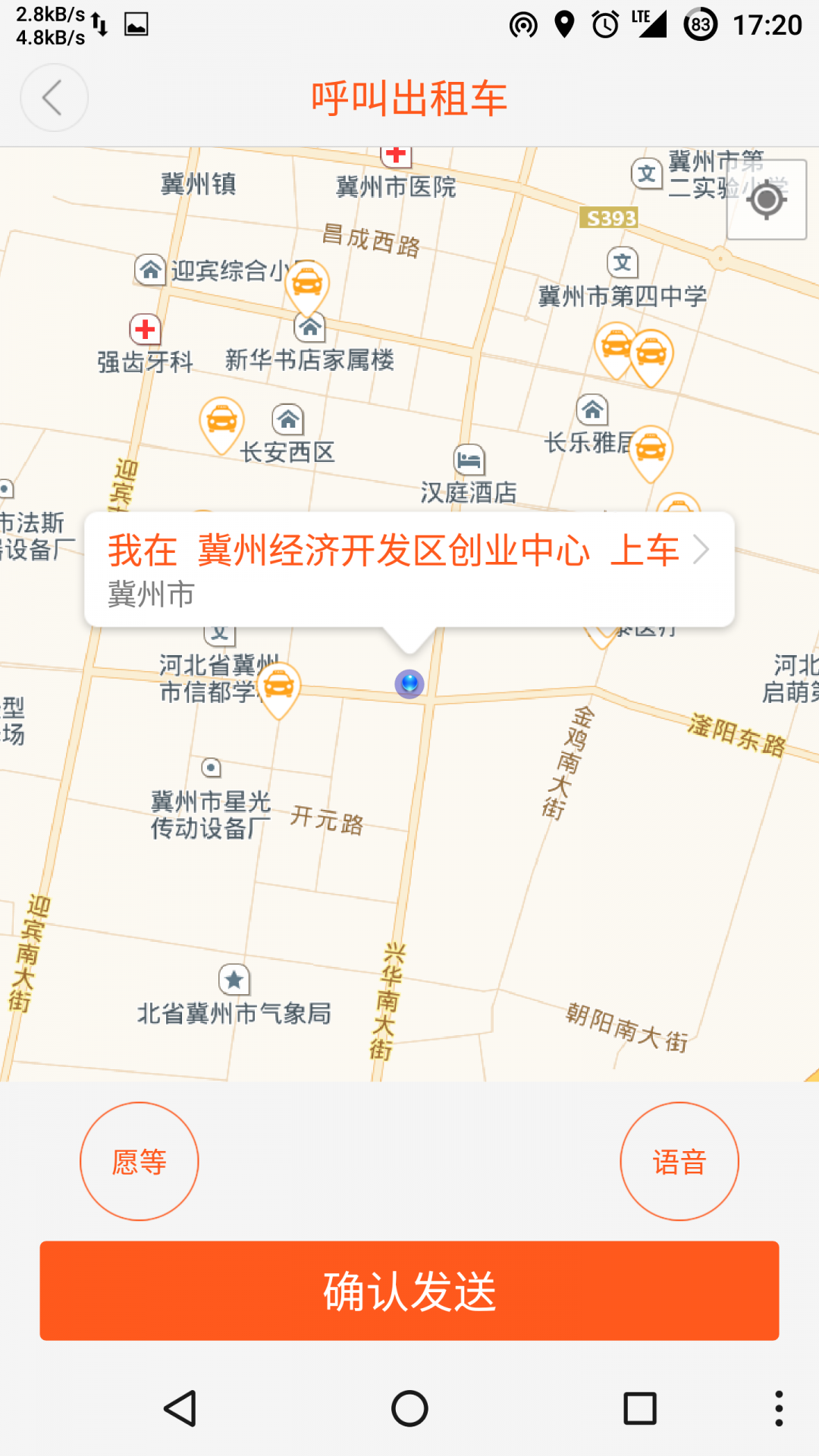Recenter map on my current location
Screen dimensions: 819x1456
point(766,200)
